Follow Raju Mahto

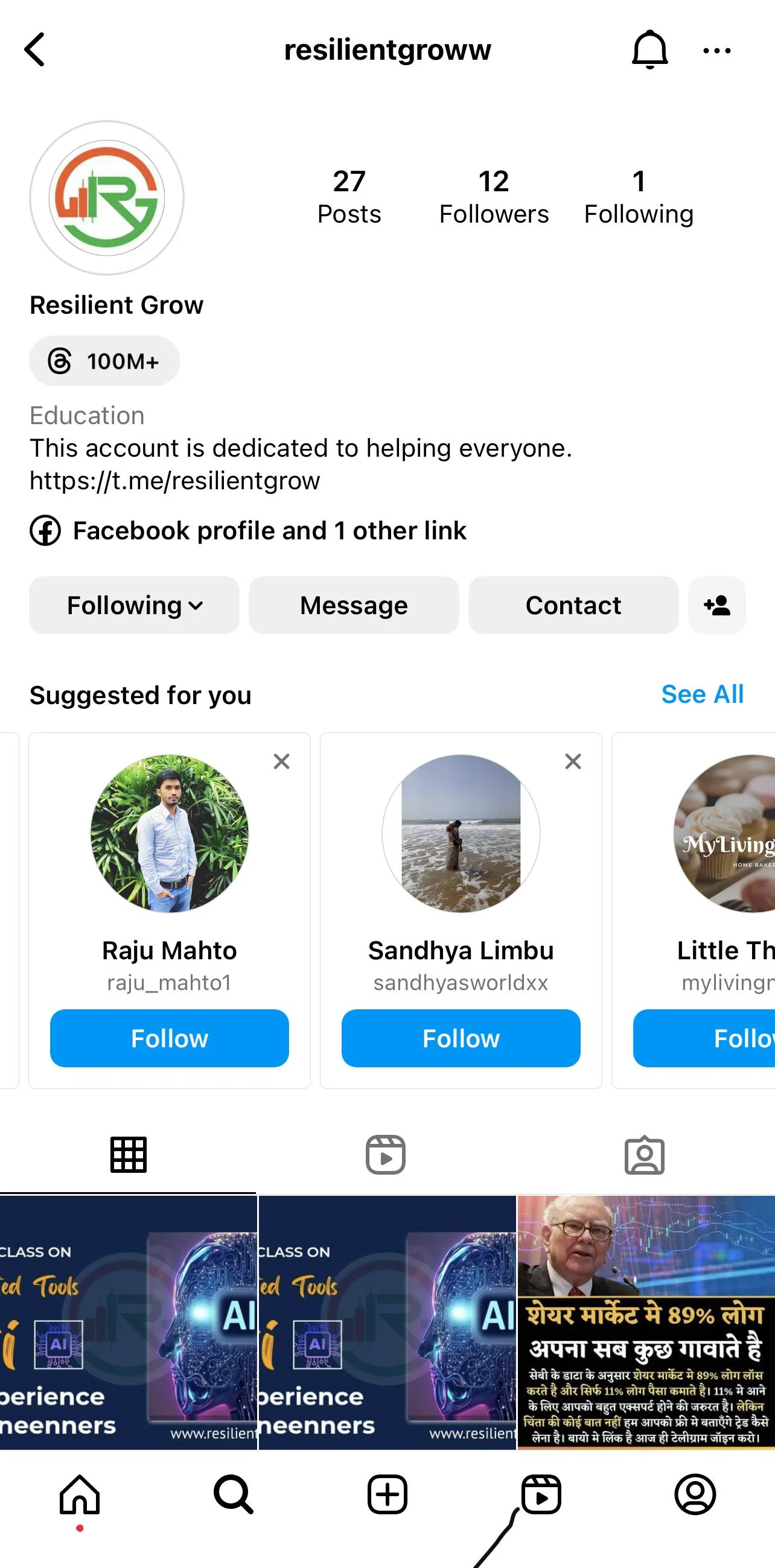click(x=169, y=1038)
